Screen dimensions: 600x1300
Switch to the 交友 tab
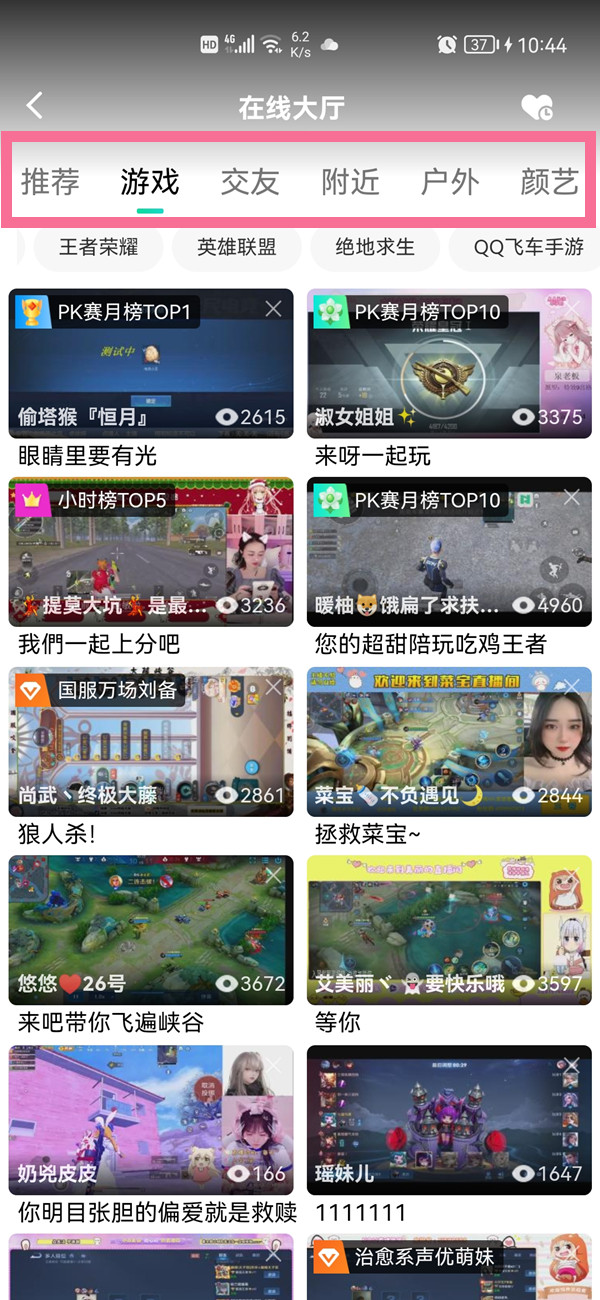(250, 182)
